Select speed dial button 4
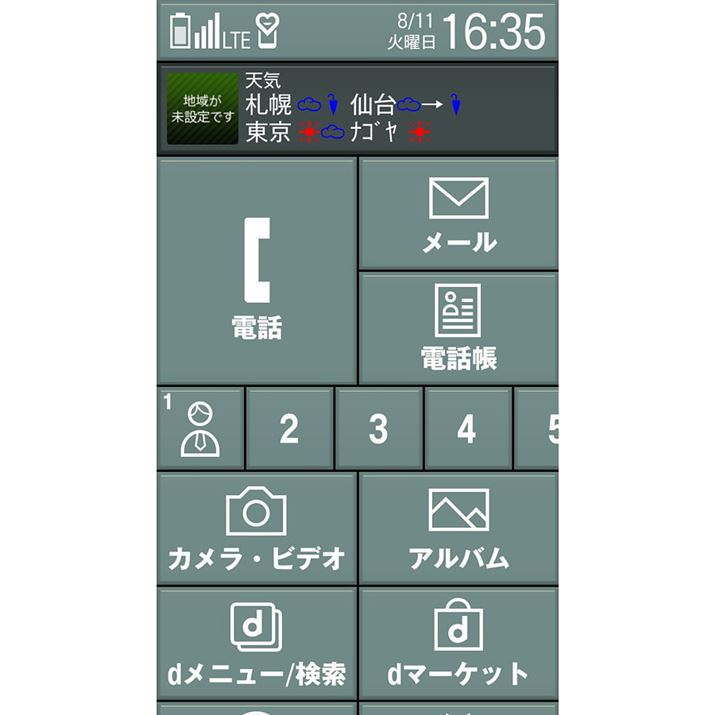715x715 pixels. tap(466, 429)
